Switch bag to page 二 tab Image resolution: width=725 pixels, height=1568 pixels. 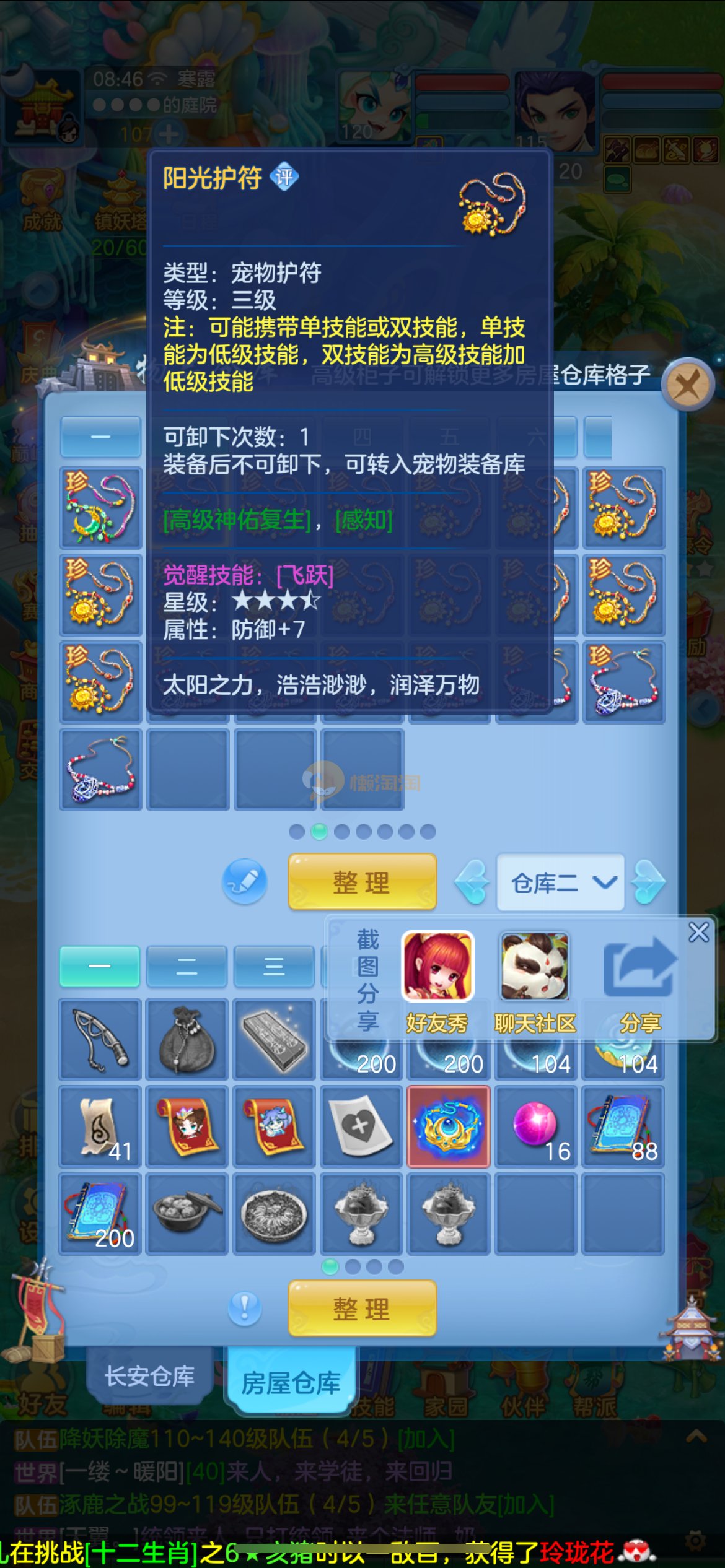pos(187,966)
